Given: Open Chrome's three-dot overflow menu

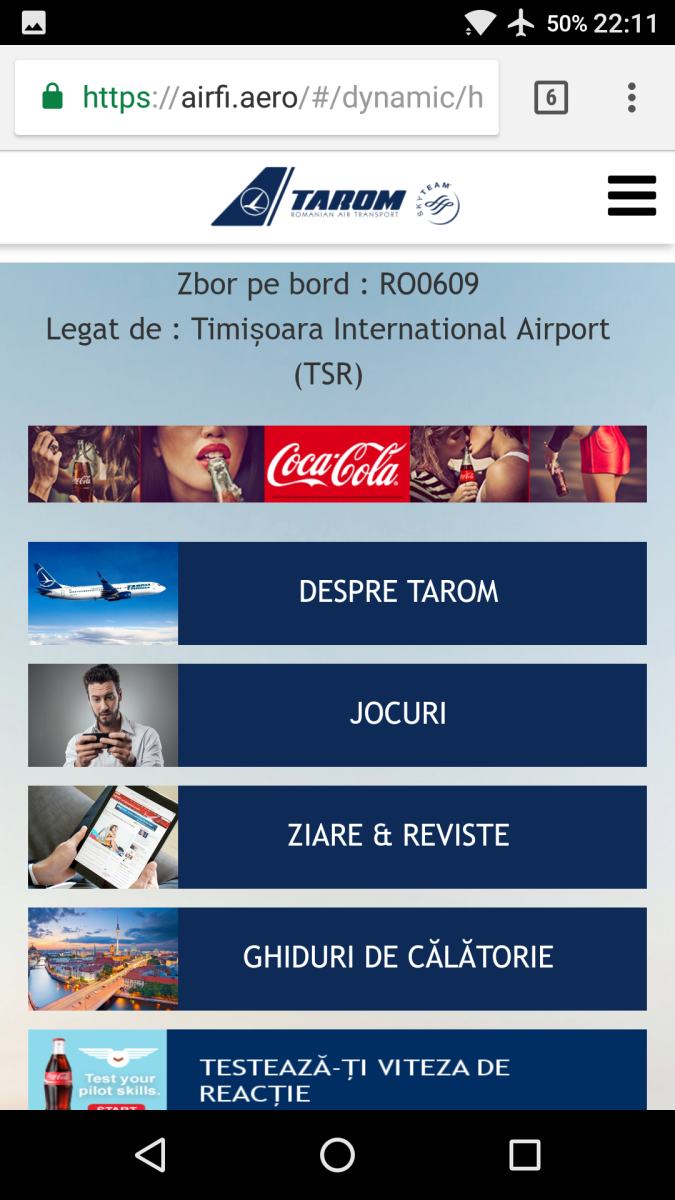Looking at the screenshot, I should click(x=631, y=97).
